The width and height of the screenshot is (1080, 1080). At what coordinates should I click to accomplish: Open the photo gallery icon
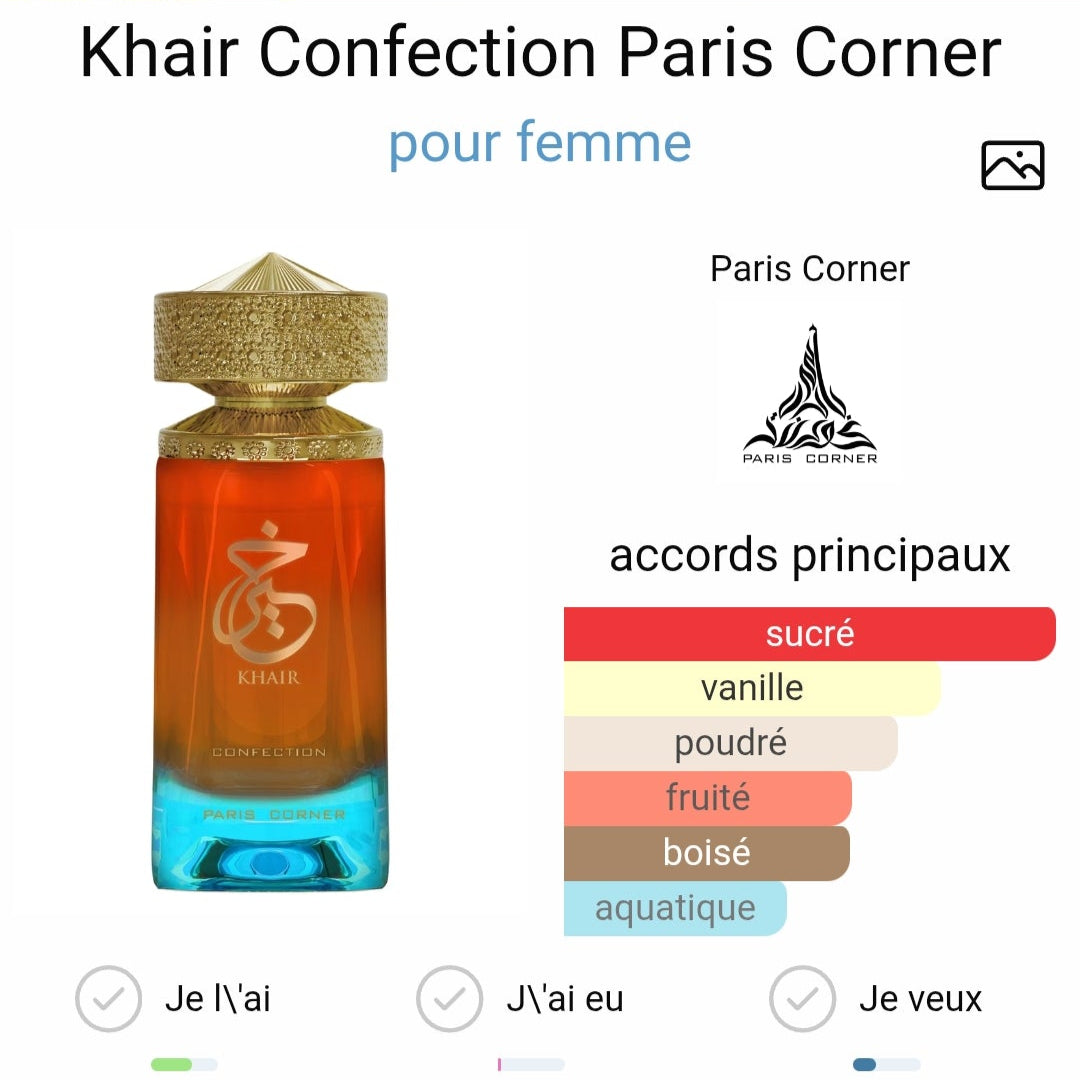pyautogui.click(x=1012, y=166)
